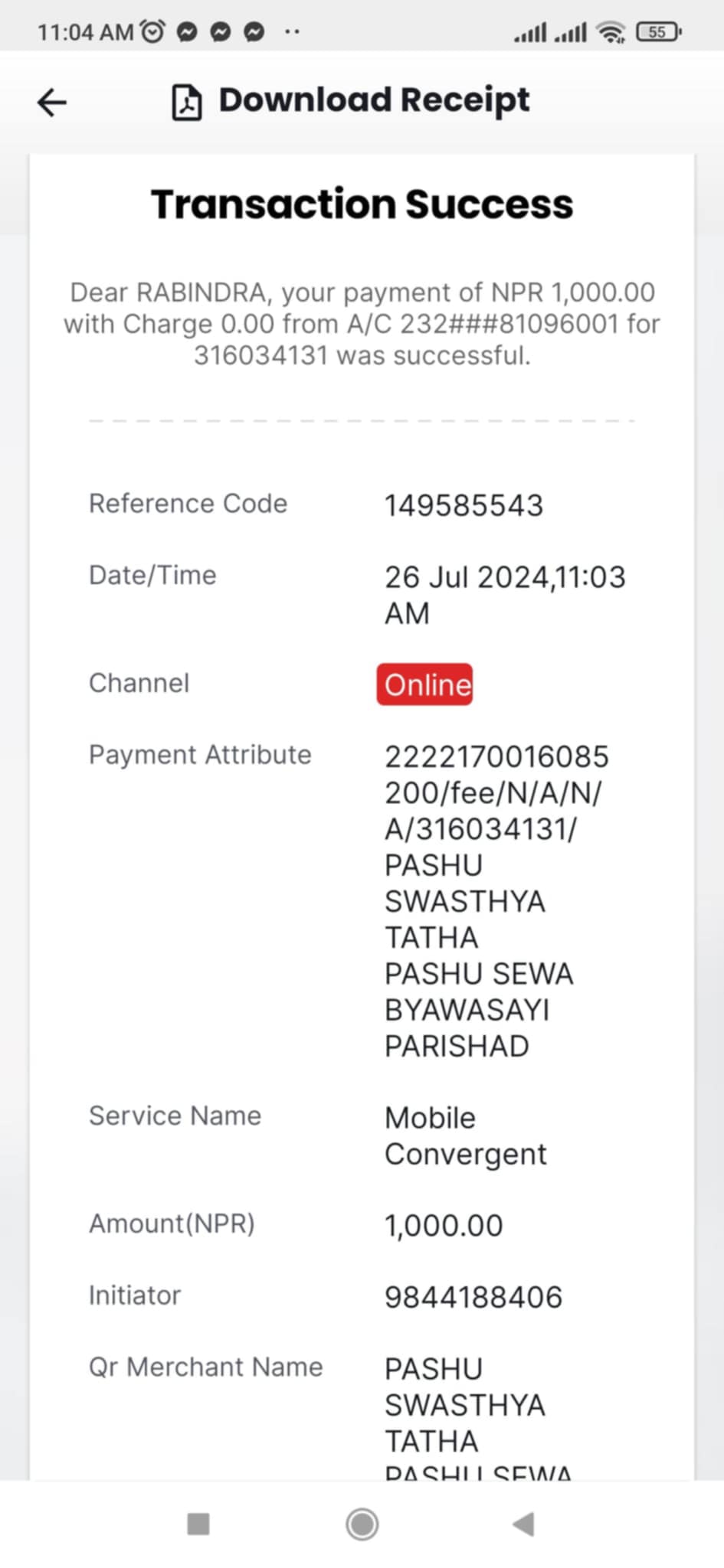Tap the system home button
Screen dimensions: 724x1568
click(362, 1524)
